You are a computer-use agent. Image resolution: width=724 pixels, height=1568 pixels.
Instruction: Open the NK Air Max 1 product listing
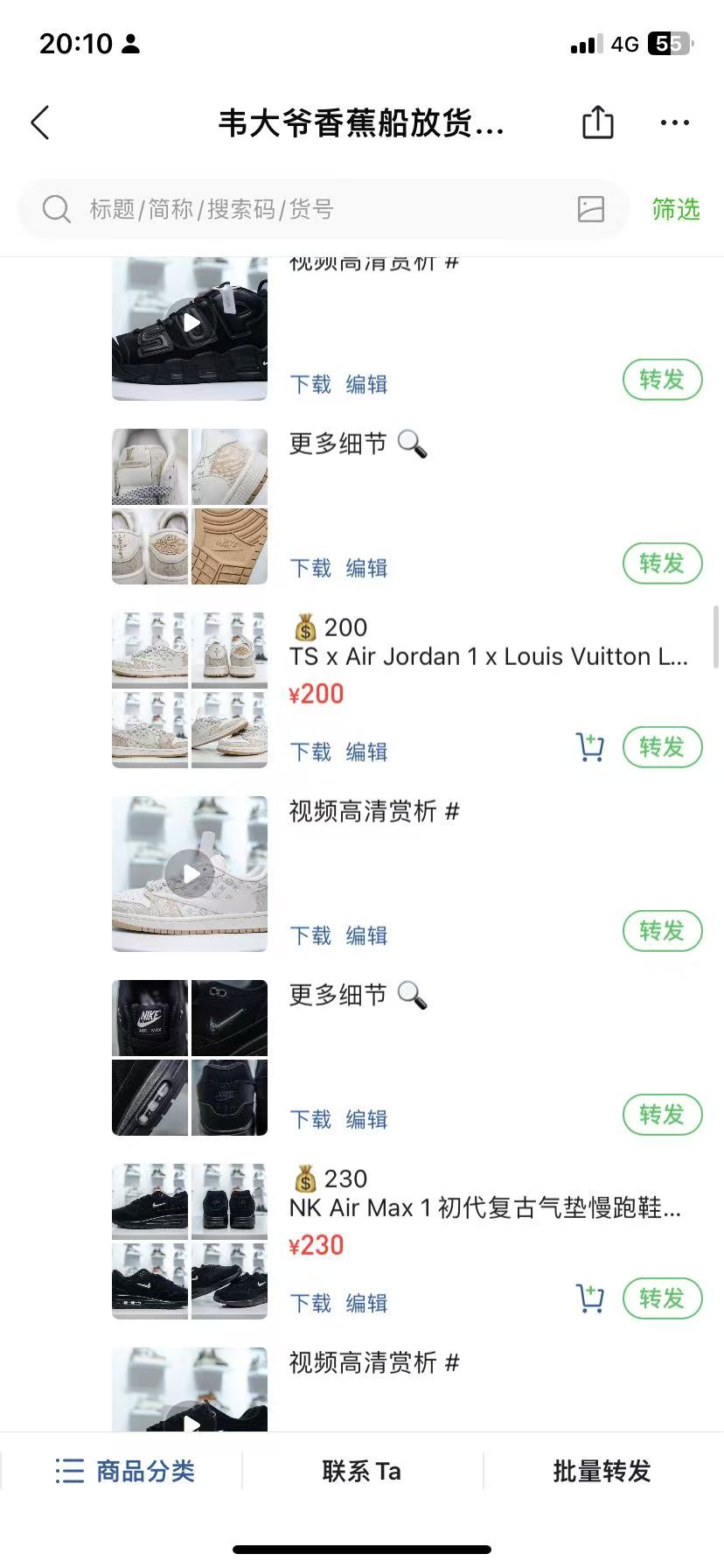pos(485,1208)
